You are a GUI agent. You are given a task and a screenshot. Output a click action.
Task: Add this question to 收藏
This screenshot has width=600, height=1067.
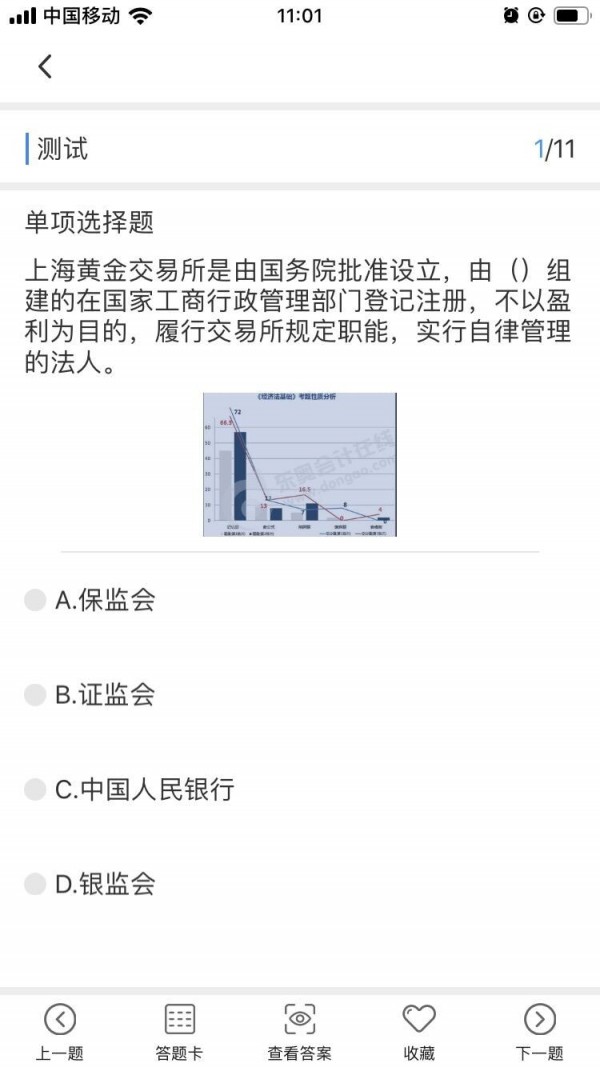(x=419, y=1031)
